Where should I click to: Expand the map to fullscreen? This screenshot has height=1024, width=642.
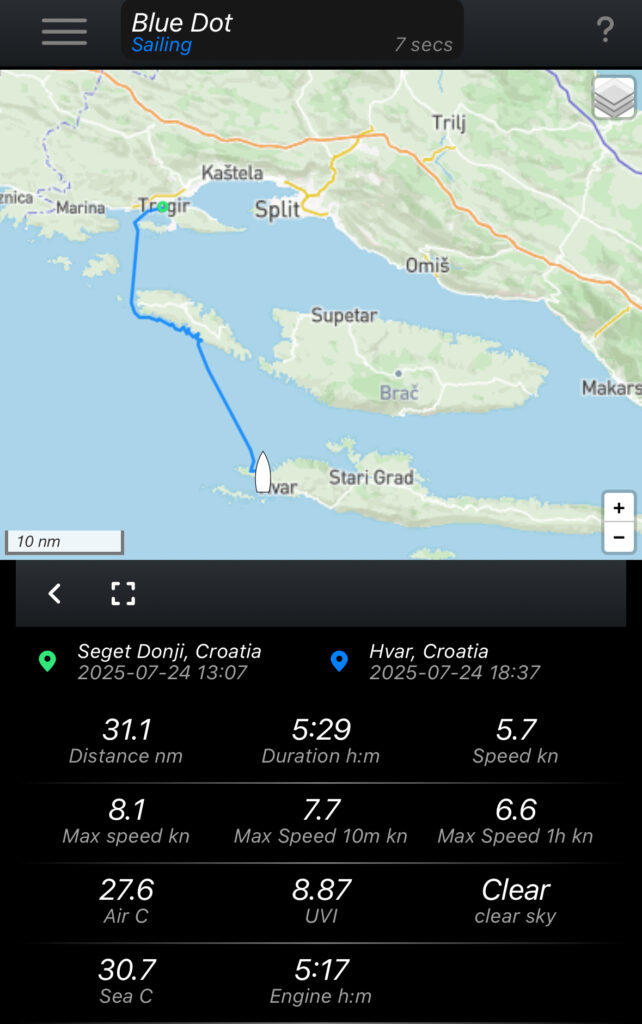point(123,594)
